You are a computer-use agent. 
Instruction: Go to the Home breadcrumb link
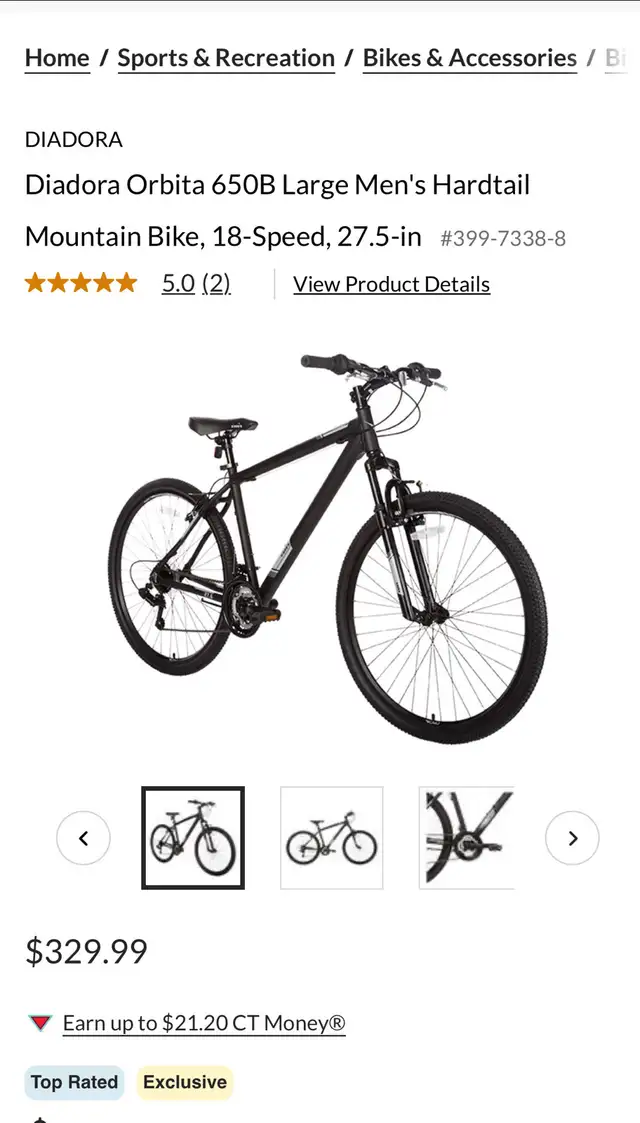tap(57, 58)
